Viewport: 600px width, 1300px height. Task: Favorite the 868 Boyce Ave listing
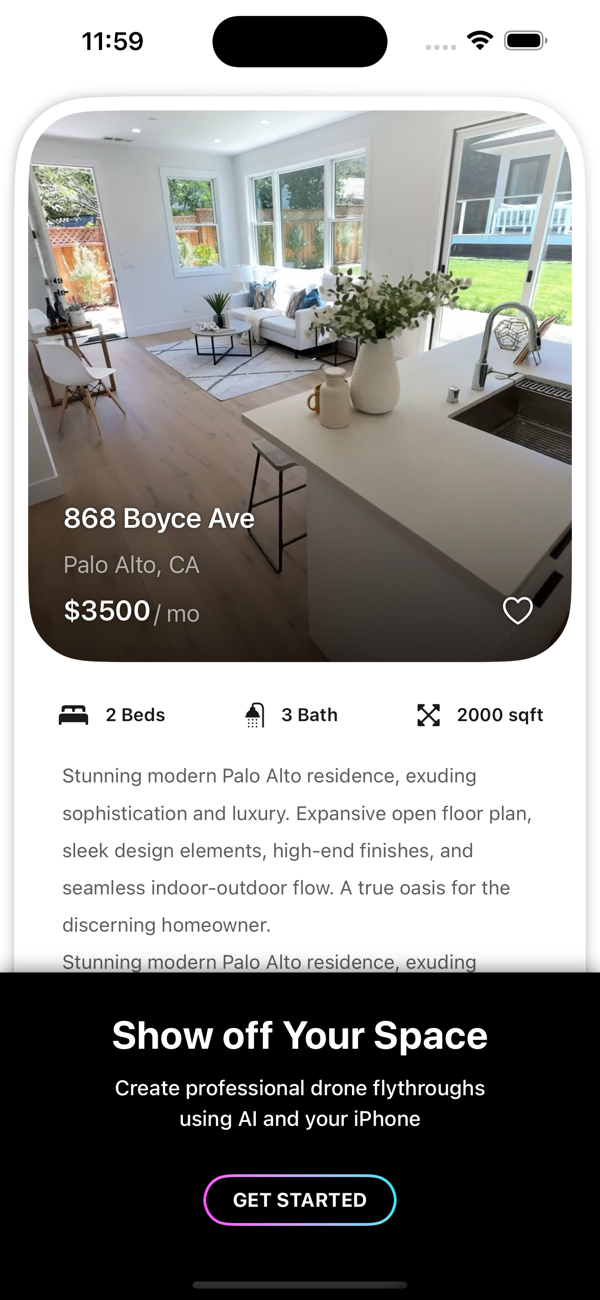tap(517, 610)
